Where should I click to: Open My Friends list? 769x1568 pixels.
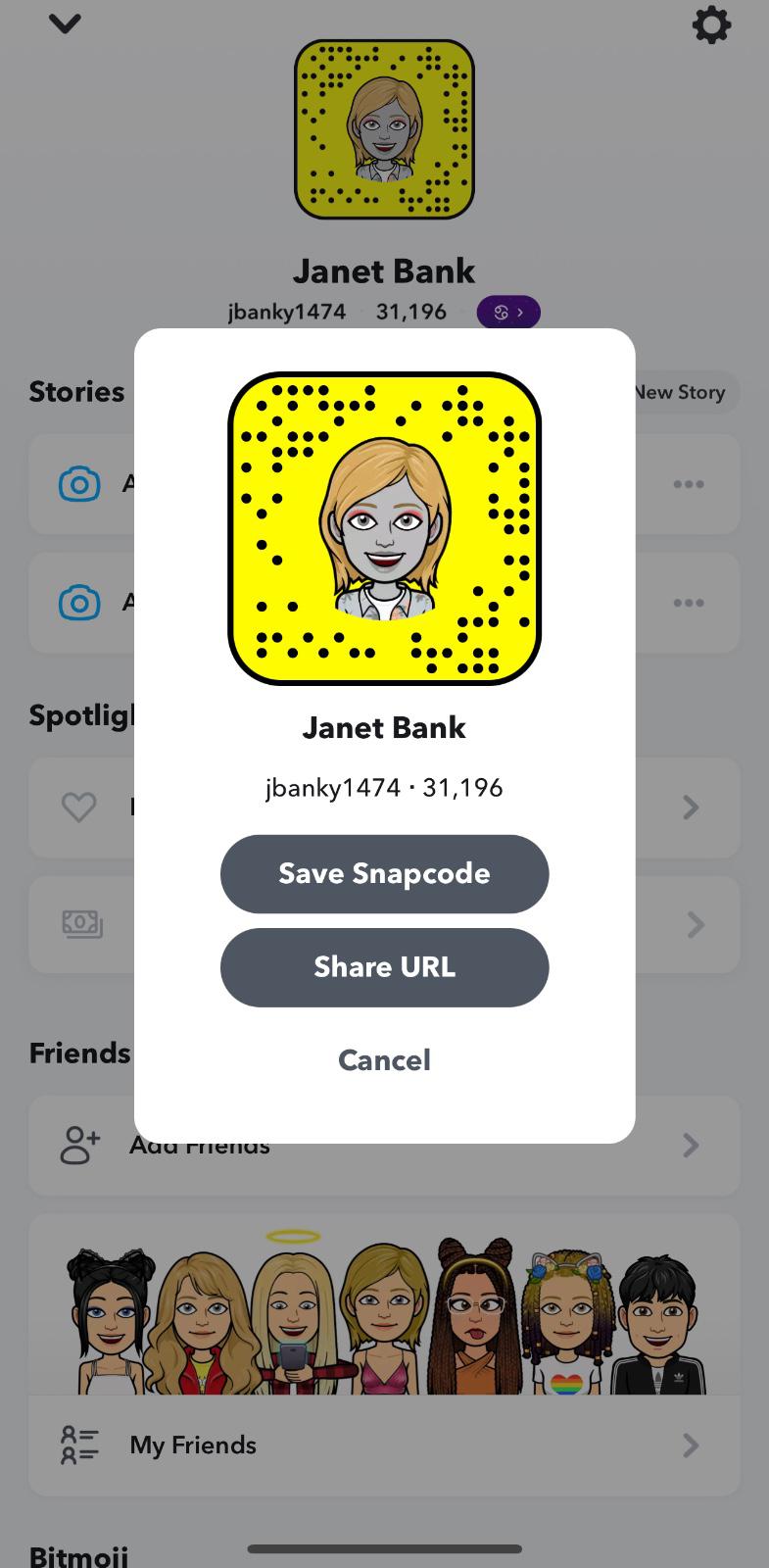pos(384,1445)
